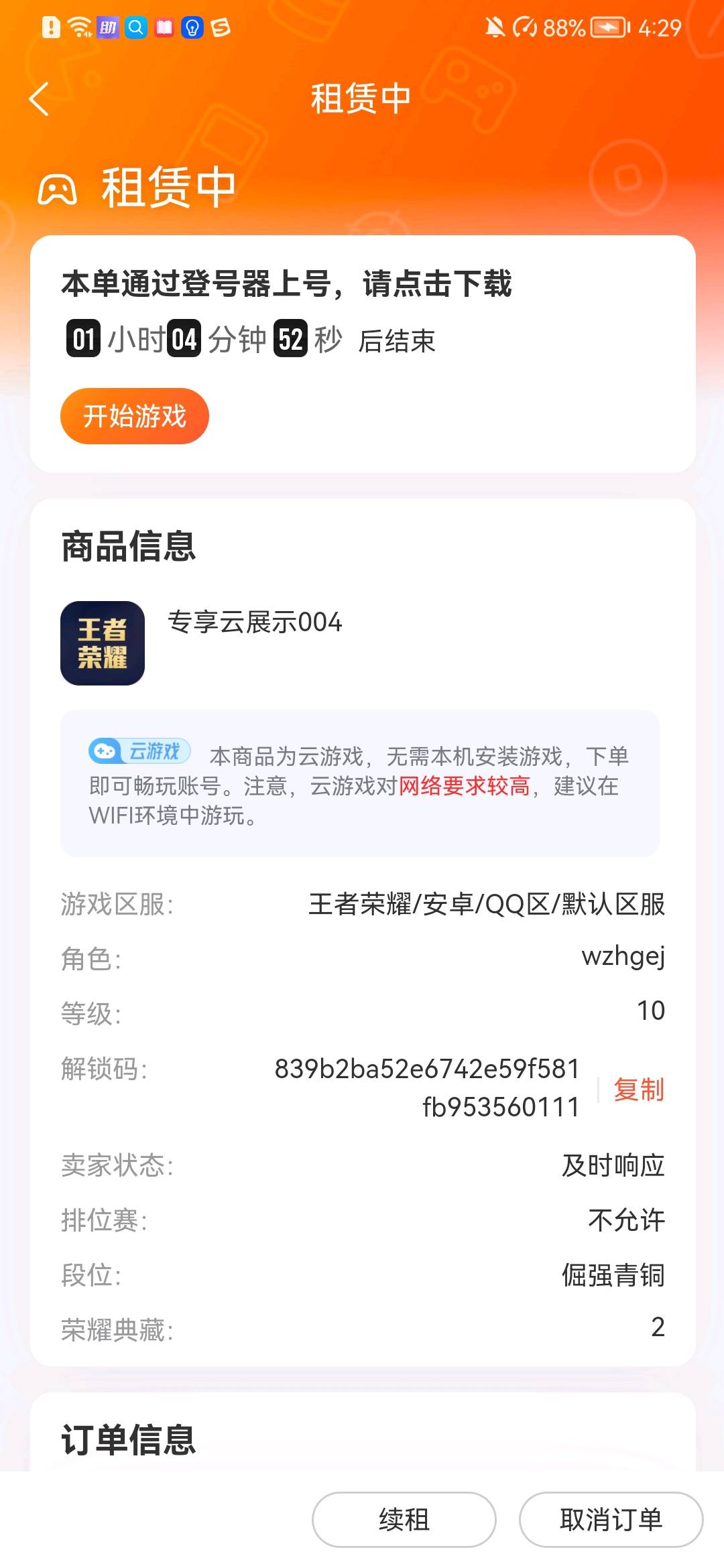
Task: Copy the unlock code with 复制
Action: (x=638, y=1089)
